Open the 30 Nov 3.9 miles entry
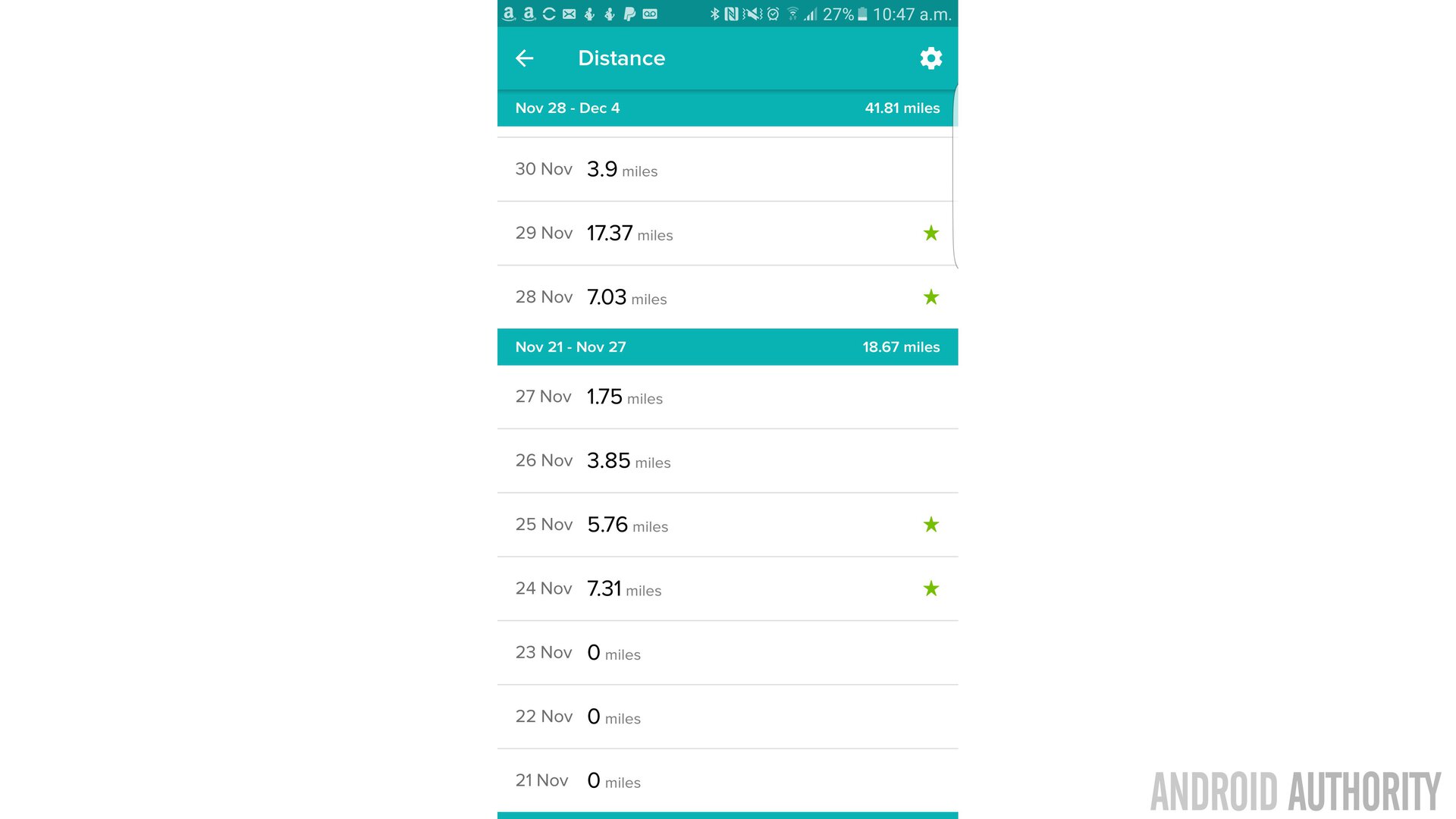1456x819 pixels. (727, 169)
